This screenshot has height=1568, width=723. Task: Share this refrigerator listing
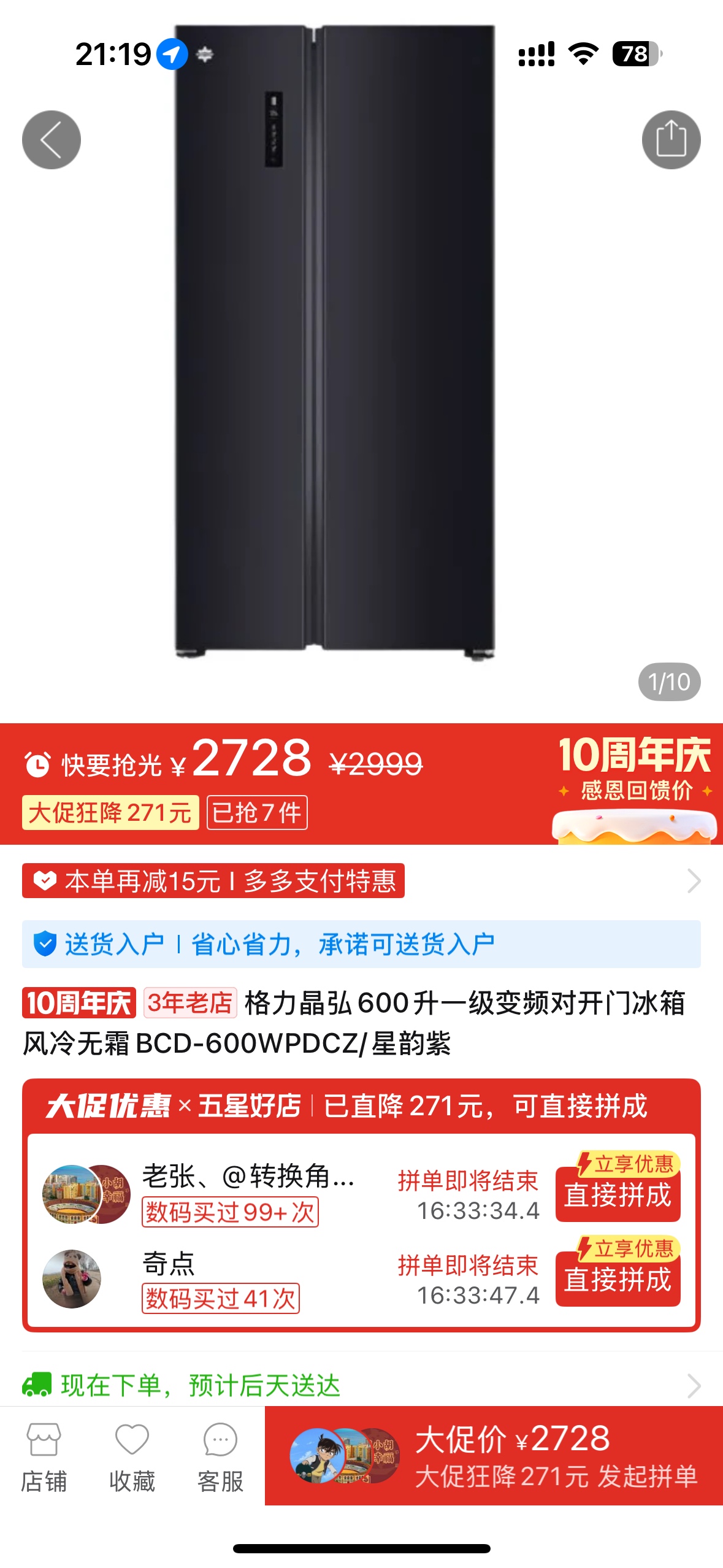tap(671, 140)
